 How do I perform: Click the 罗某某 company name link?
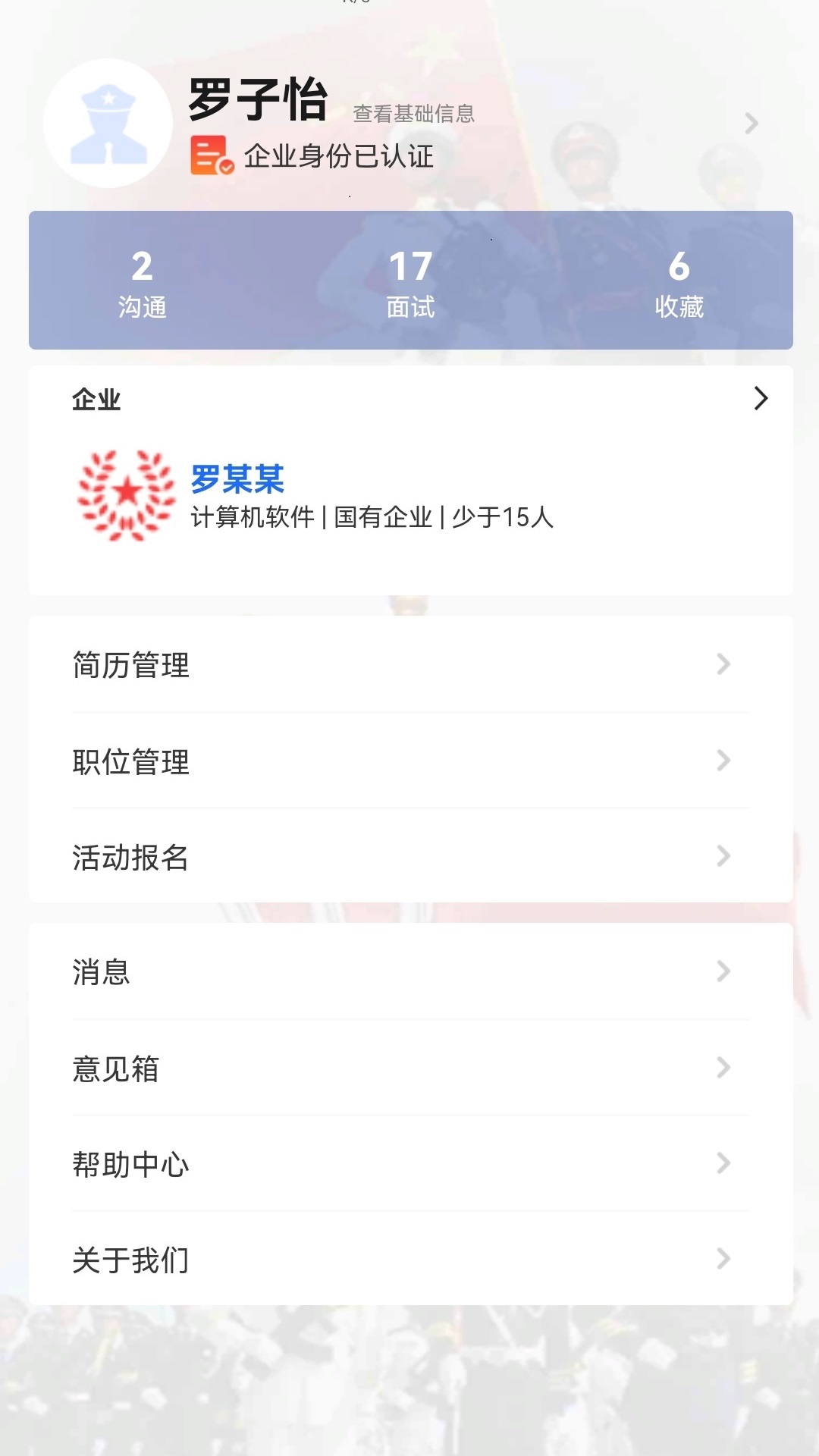click(237, 479)
